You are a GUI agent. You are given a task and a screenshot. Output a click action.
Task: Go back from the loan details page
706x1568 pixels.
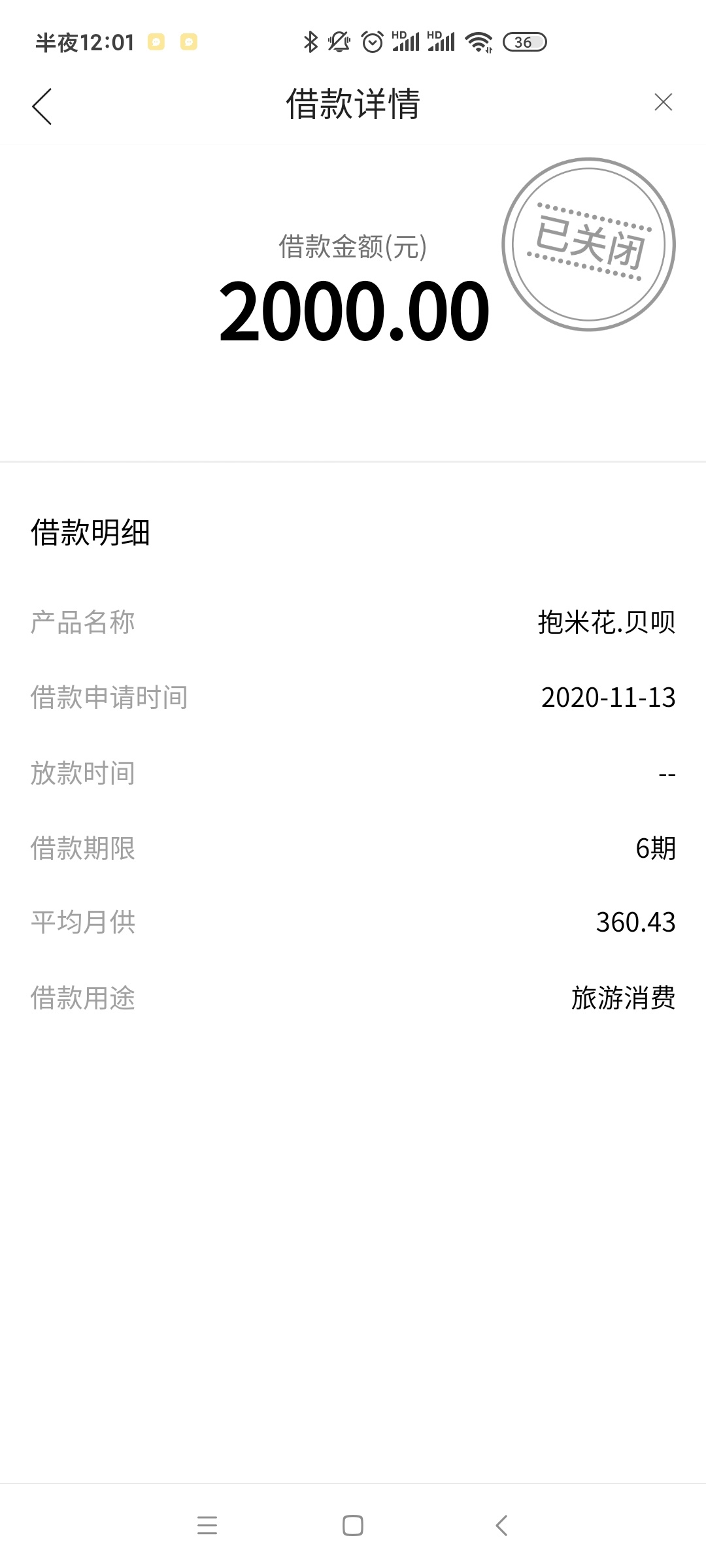(x=42, y=106)
